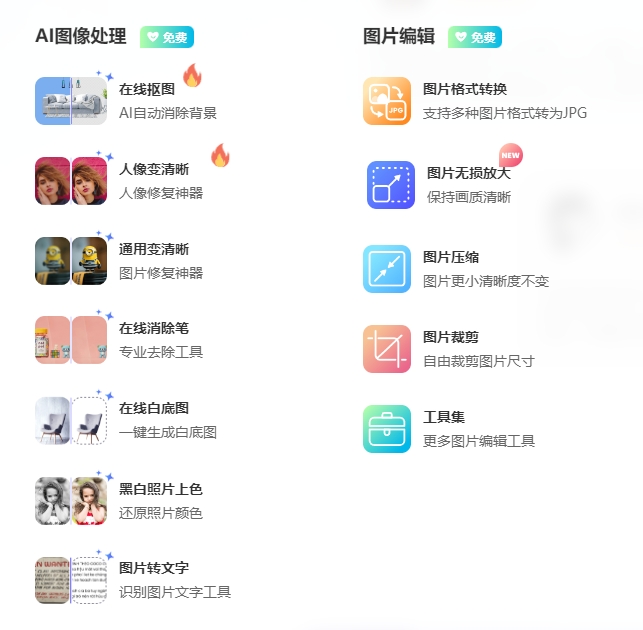This screenshot has height=630, width=643.
Task: Launch 黑白照片上色 colorize tool
Action: pos(160,489)
